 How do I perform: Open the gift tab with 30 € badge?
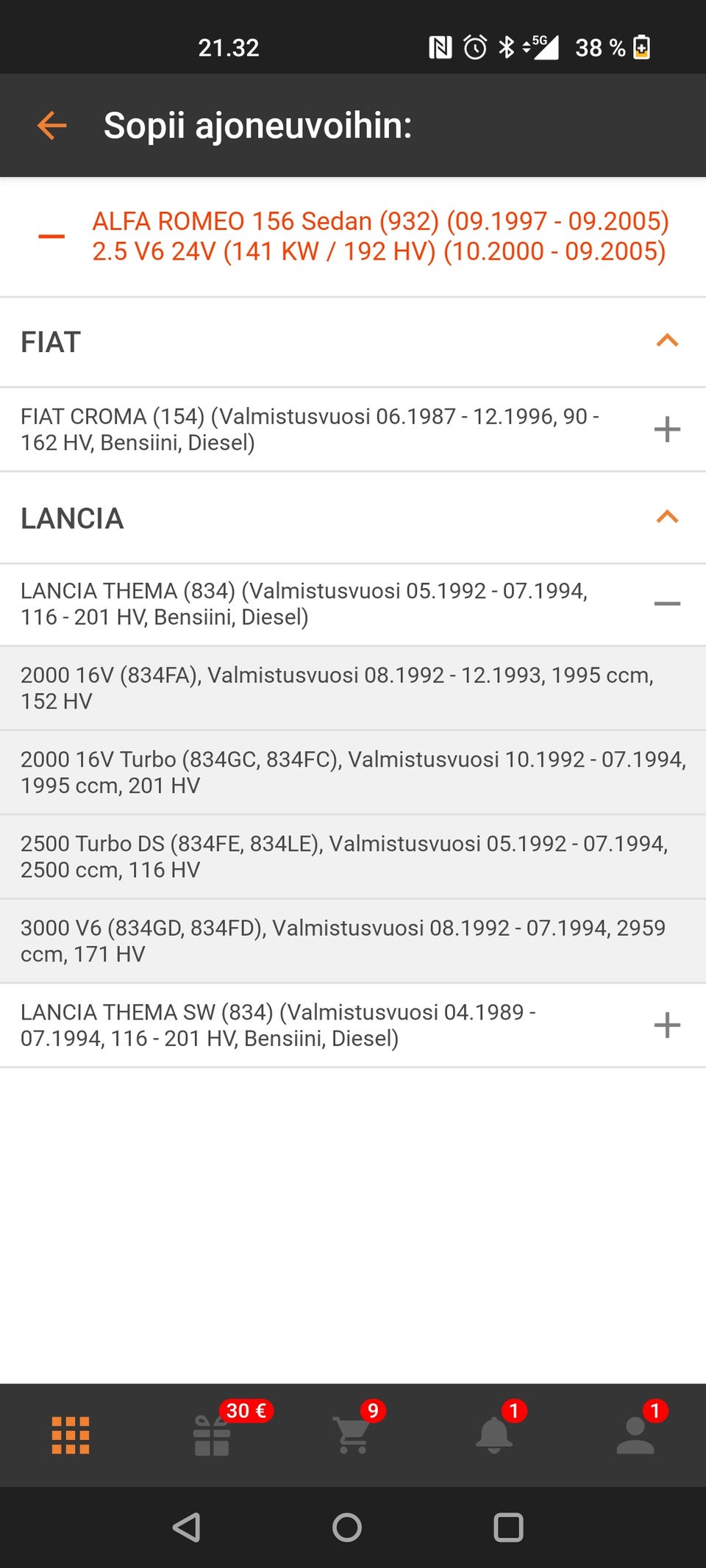click(212, 1435)
